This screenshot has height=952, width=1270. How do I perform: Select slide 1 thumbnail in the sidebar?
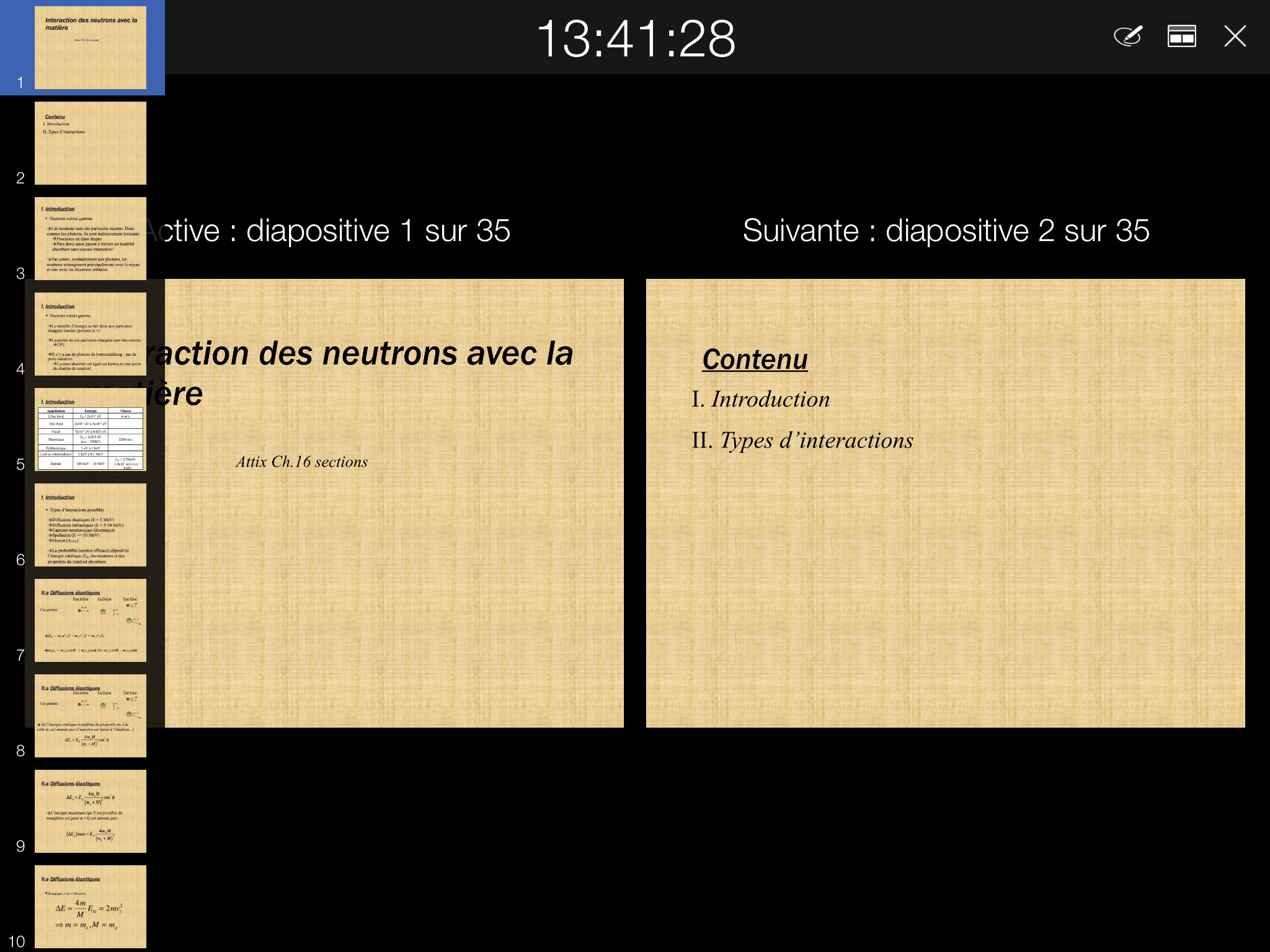pos(91,48)
